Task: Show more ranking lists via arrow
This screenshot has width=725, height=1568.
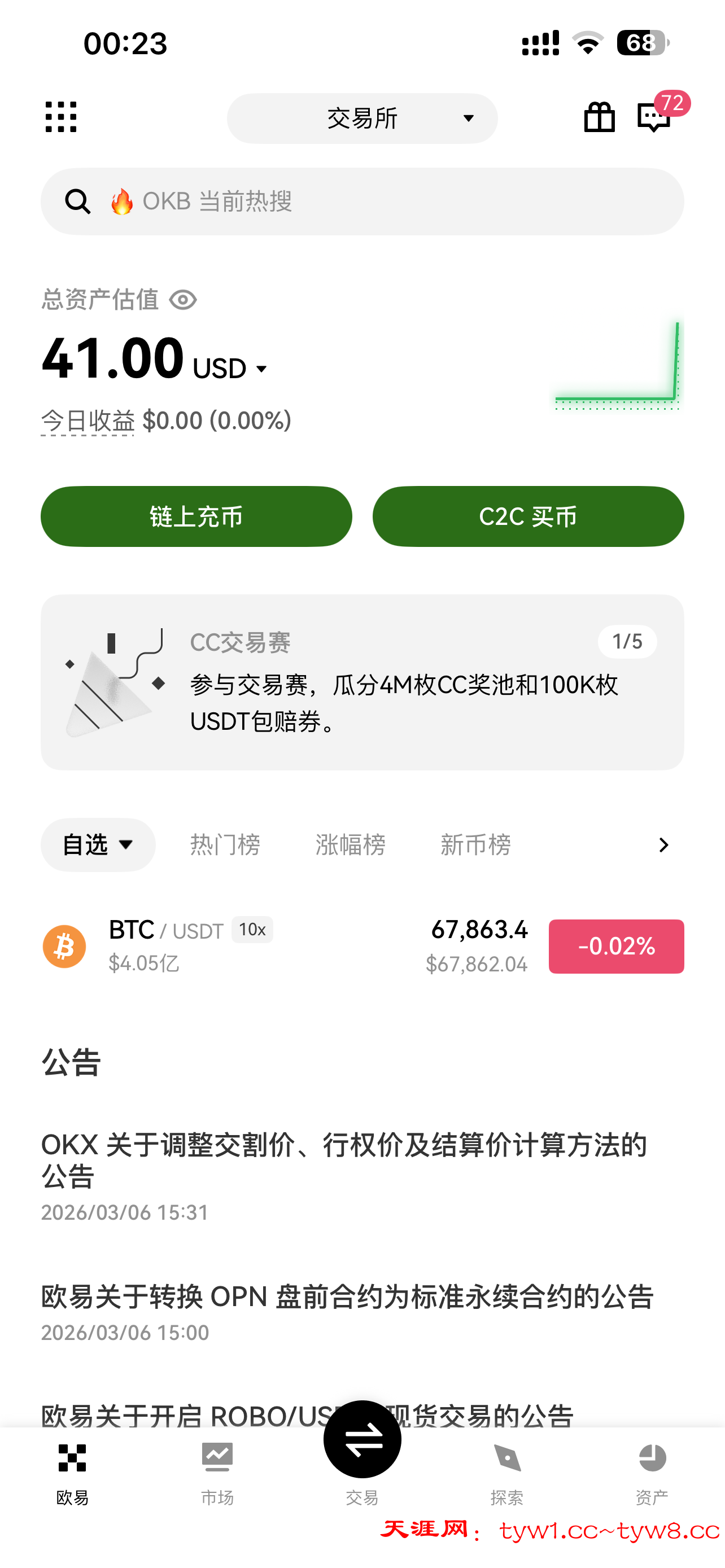Action: [x=663, y=845]
